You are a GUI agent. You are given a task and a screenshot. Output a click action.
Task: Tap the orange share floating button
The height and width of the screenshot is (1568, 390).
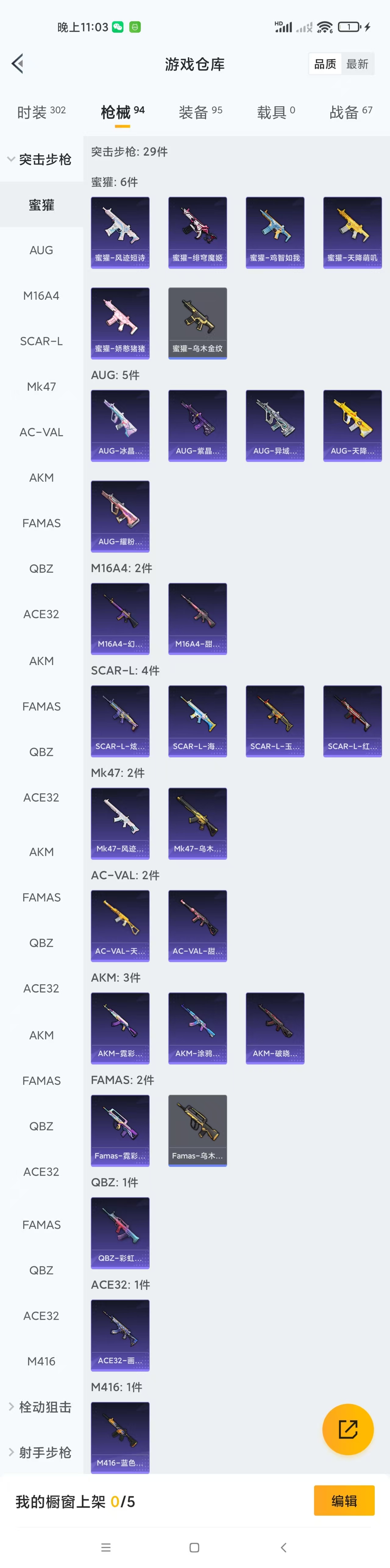click(x=347, y=1429)
